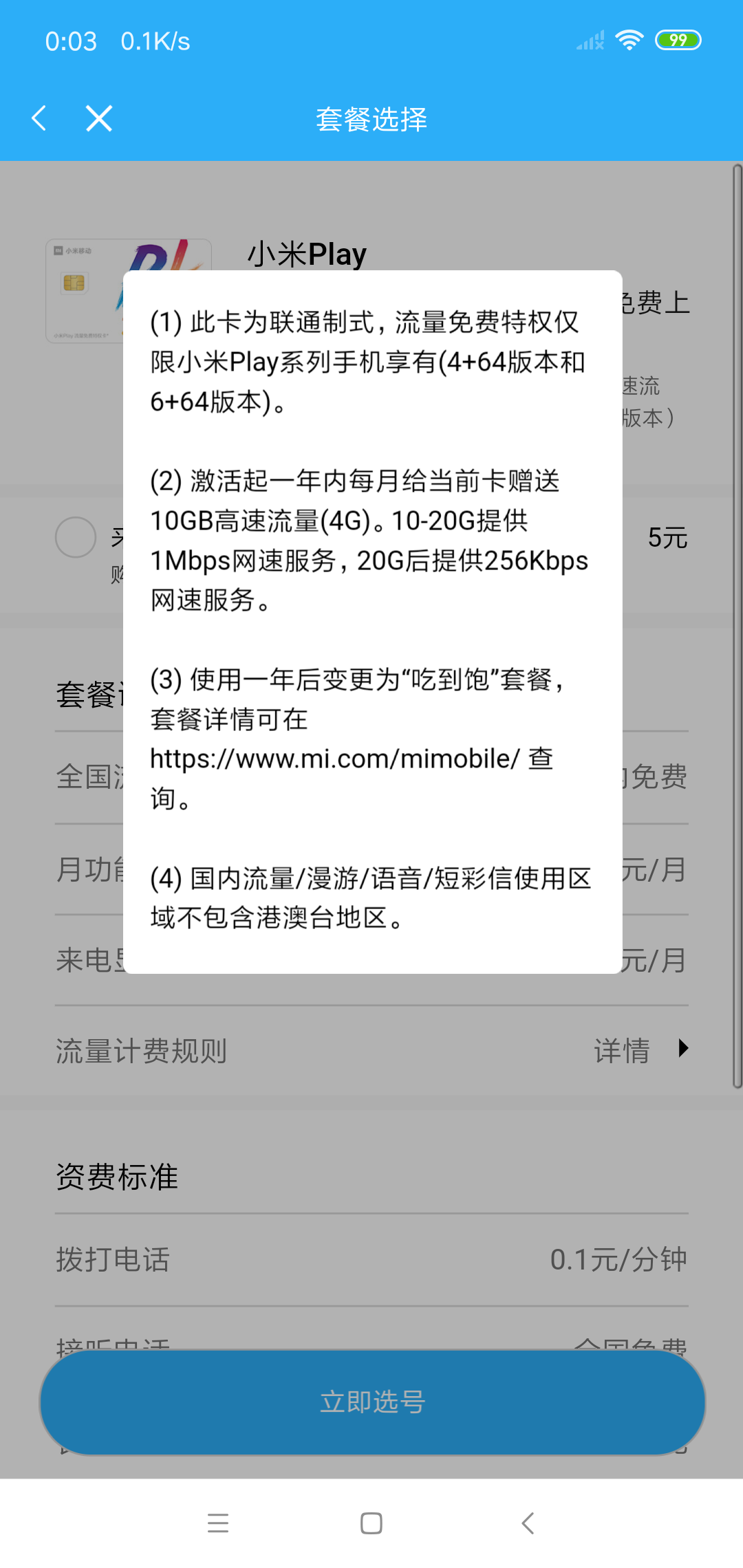This screenshot has height=1568, width=743.
Task: Close the 套餐选择 page with X
Action: click(x=99, y=118)
